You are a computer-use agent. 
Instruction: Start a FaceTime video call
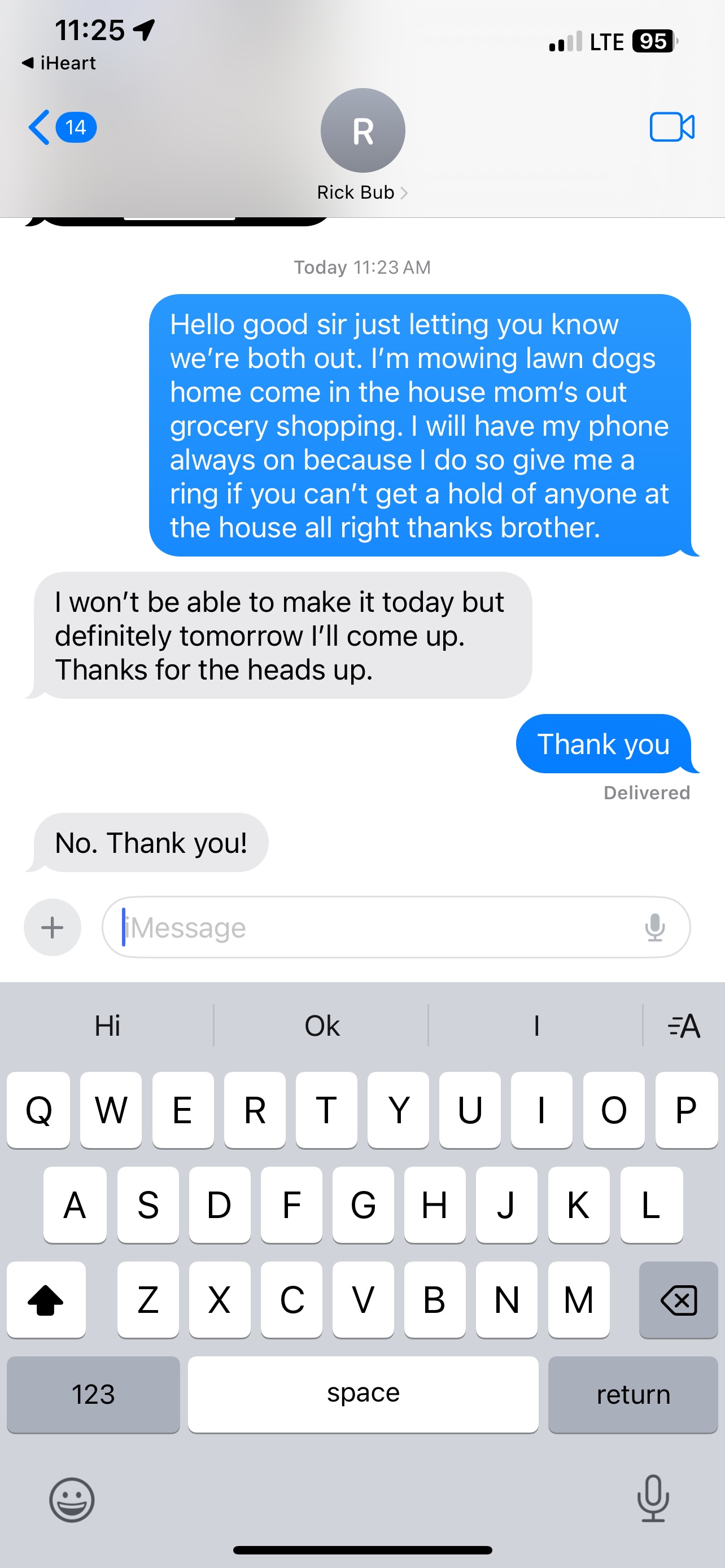[x=671, y=127]
